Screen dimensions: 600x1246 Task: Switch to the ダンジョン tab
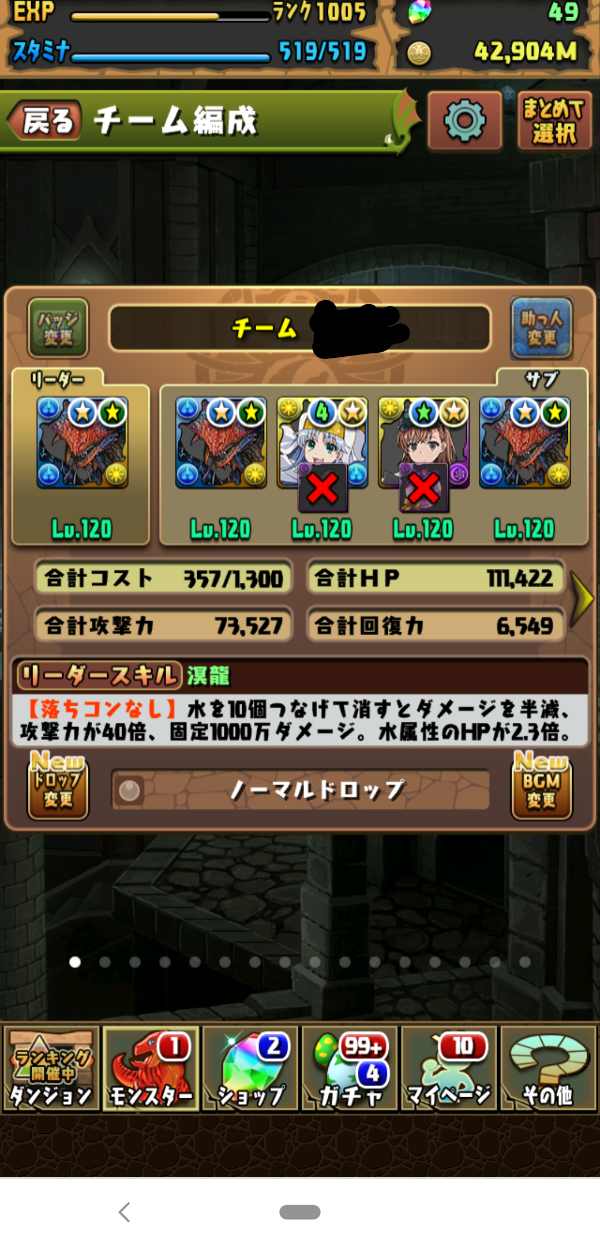tap(50, 1068)
